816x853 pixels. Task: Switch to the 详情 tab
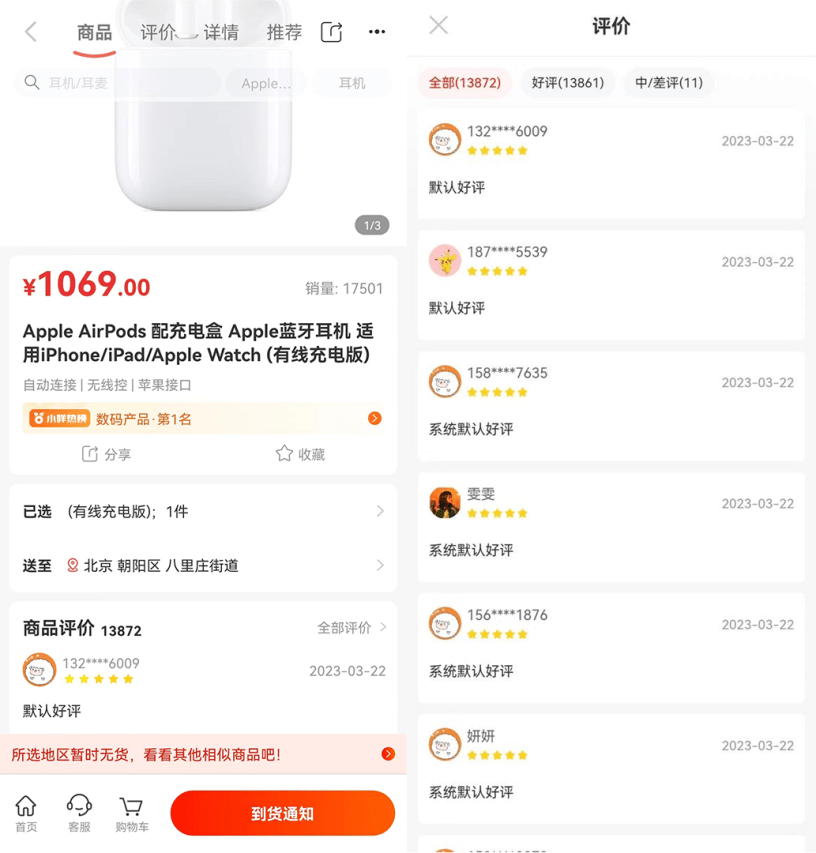(221, 32)
